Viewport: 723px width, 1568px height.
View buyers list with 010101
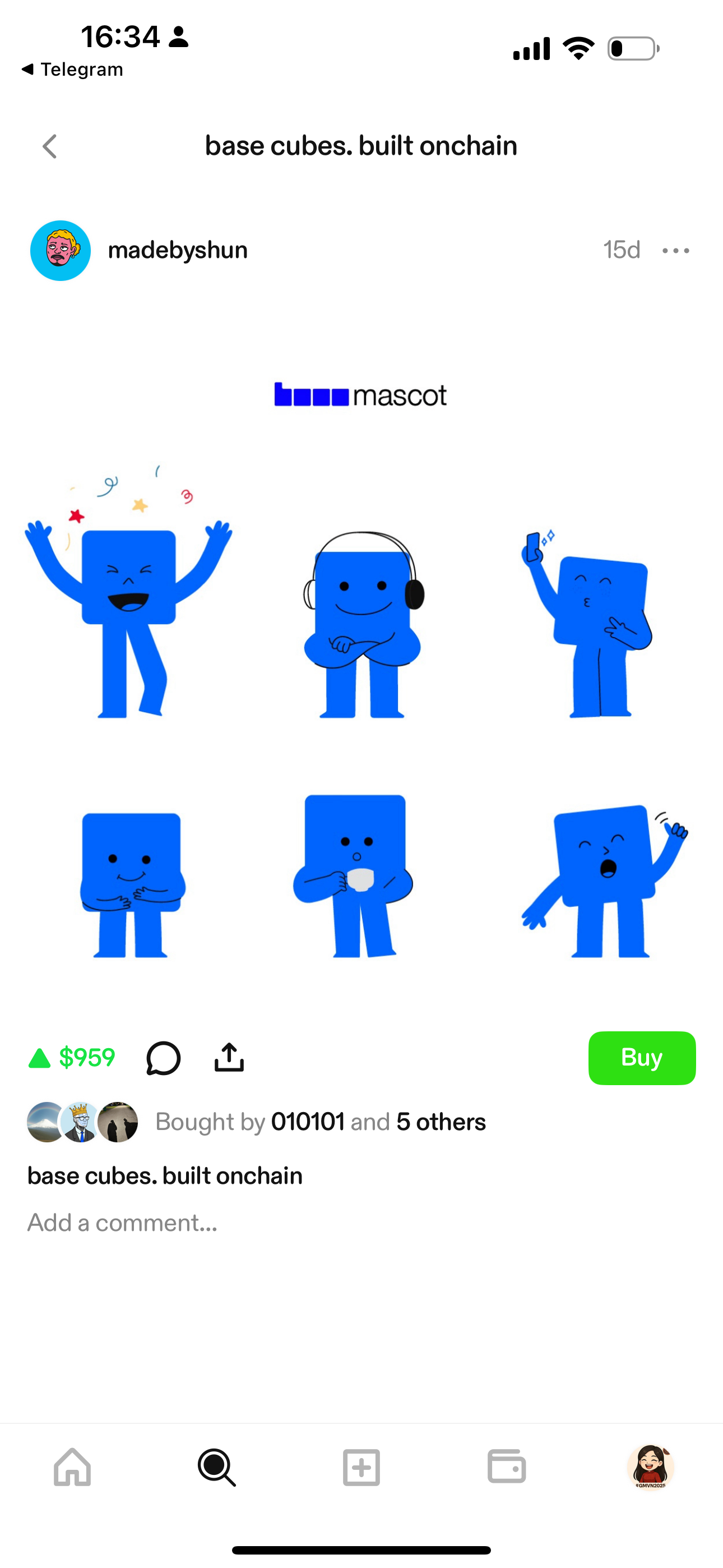320,1122
